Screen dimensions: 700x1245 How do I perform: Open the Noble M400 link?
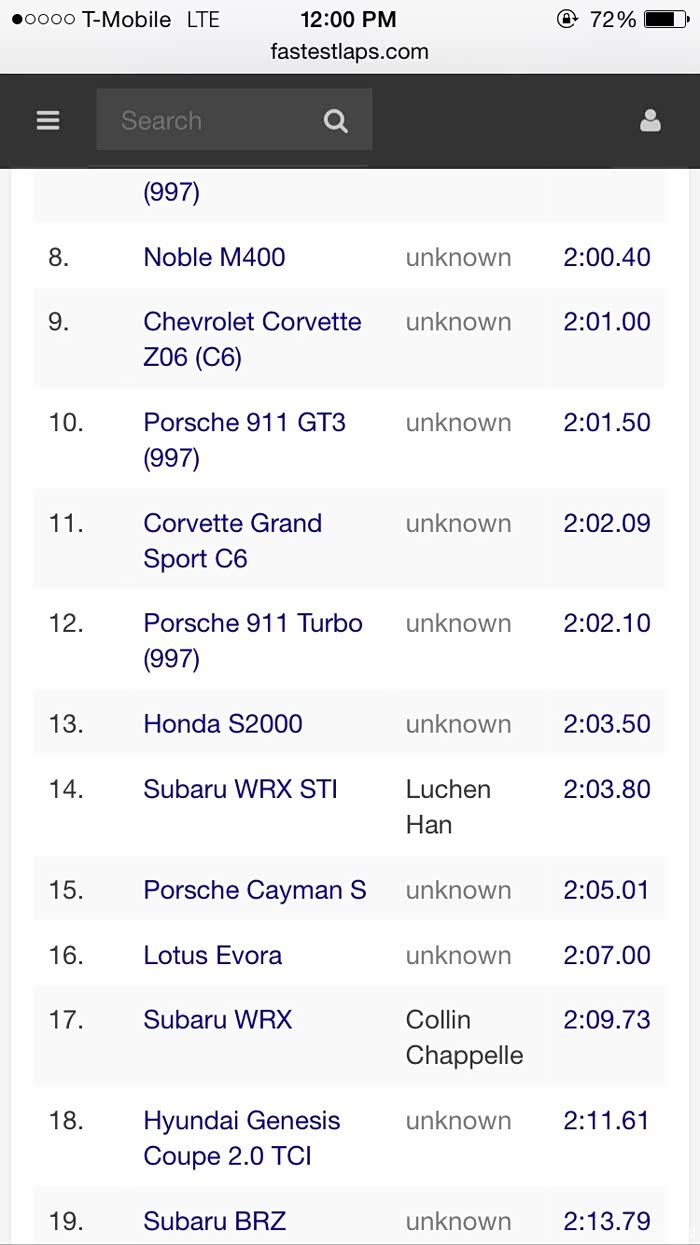pos(214,257)
